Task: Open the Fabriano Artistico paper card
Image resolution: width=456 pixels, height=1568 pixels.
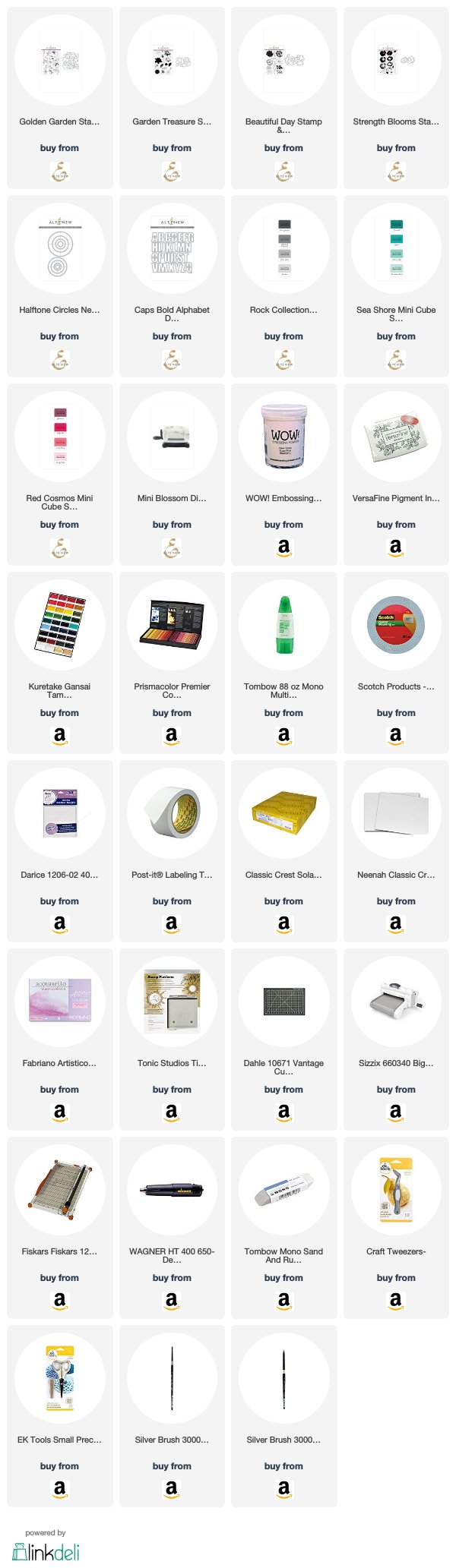Action: (x=59, y=1002)
